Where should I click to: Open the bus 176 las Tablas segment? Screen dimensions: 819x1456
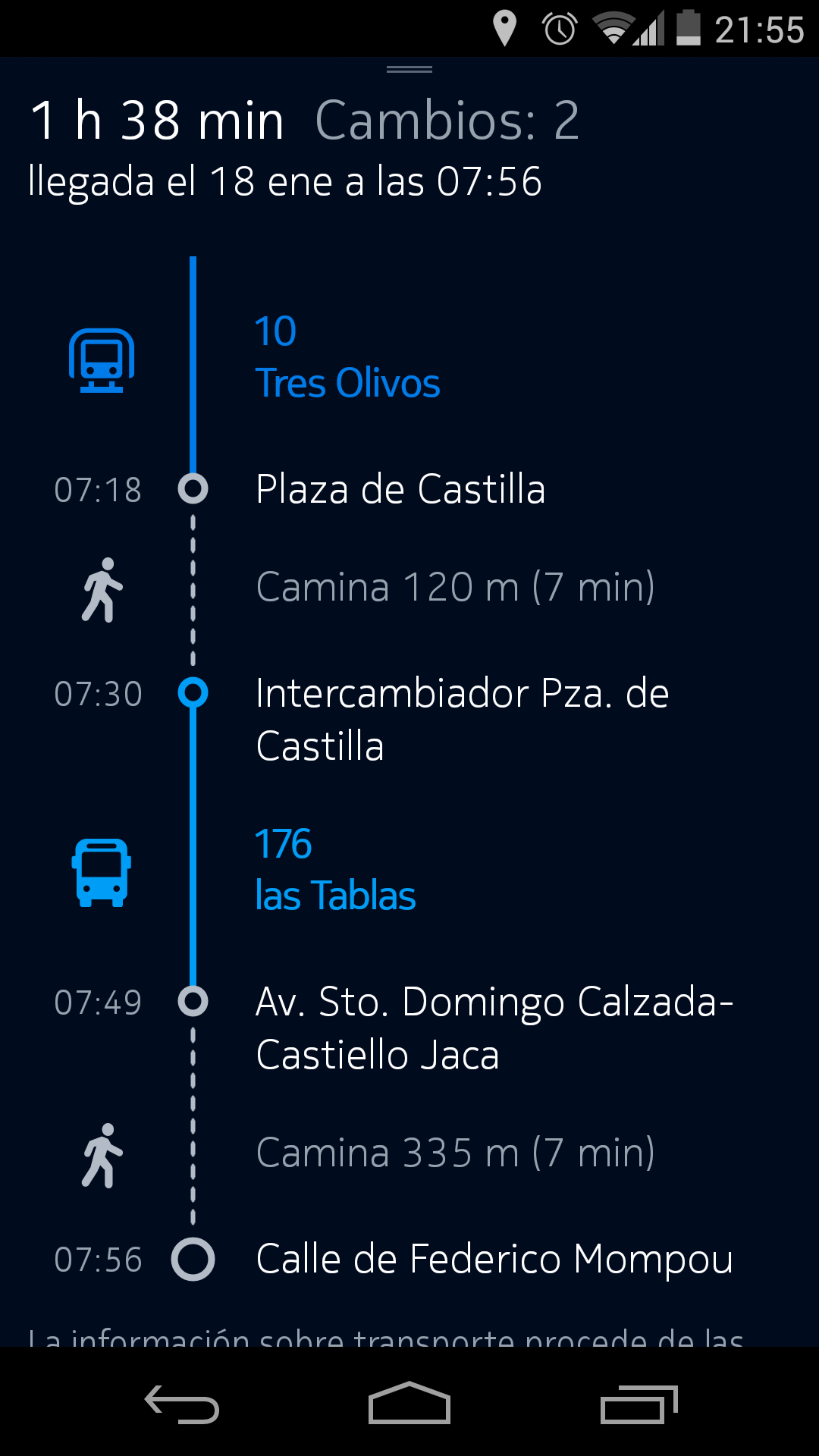[x=335, y=870]
